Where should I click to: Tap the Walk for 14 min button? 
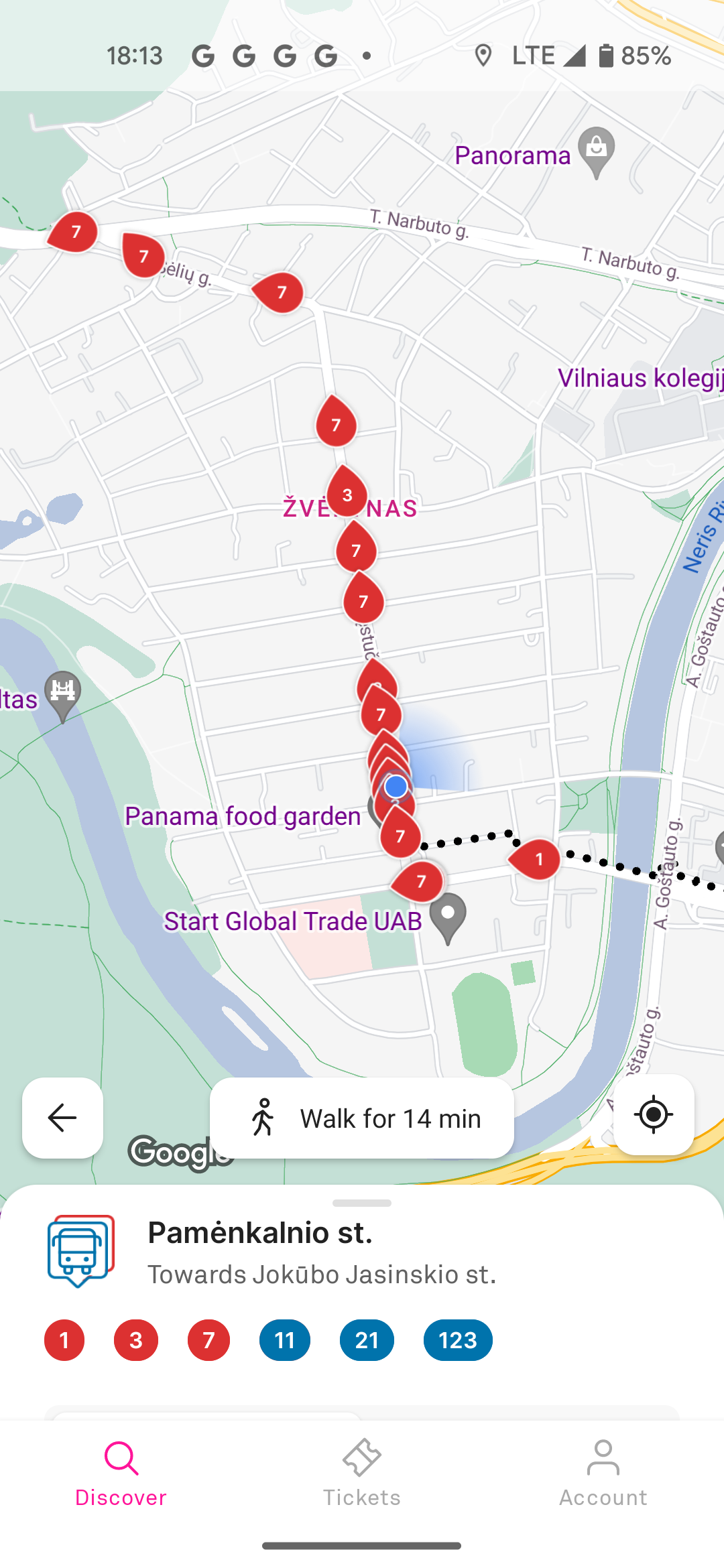(x=362, y=1118)
